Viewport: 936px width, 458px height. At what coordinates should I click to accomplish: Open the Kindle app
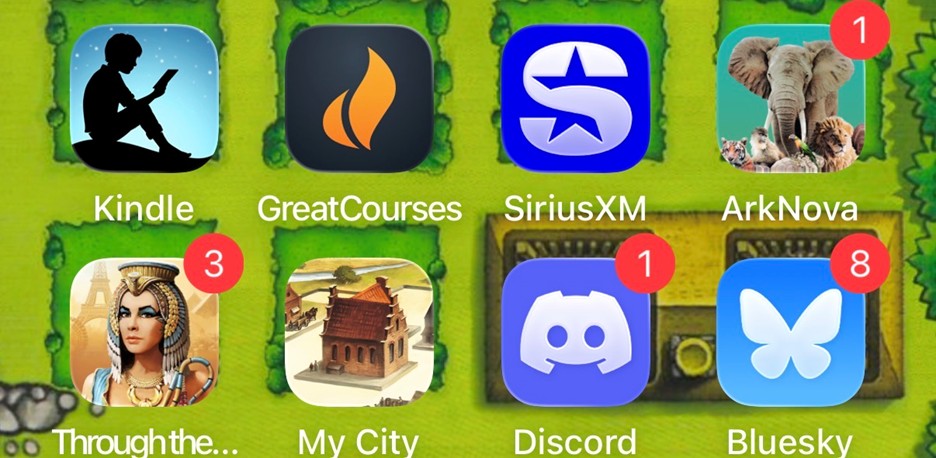[x=145, y=98]
